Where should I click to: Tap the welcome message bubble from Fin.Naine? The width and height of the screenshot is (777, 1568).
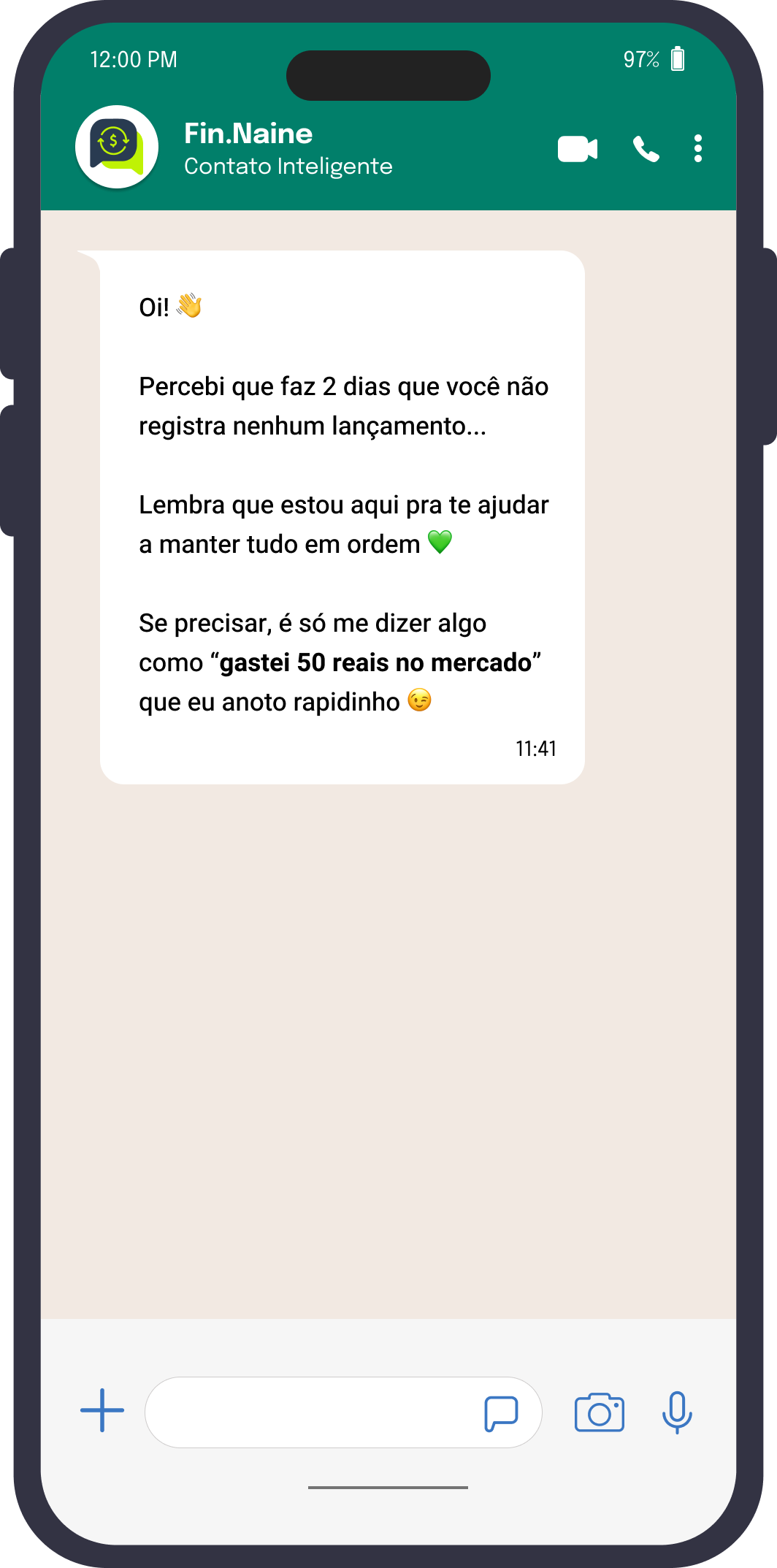tap(340, 511)
